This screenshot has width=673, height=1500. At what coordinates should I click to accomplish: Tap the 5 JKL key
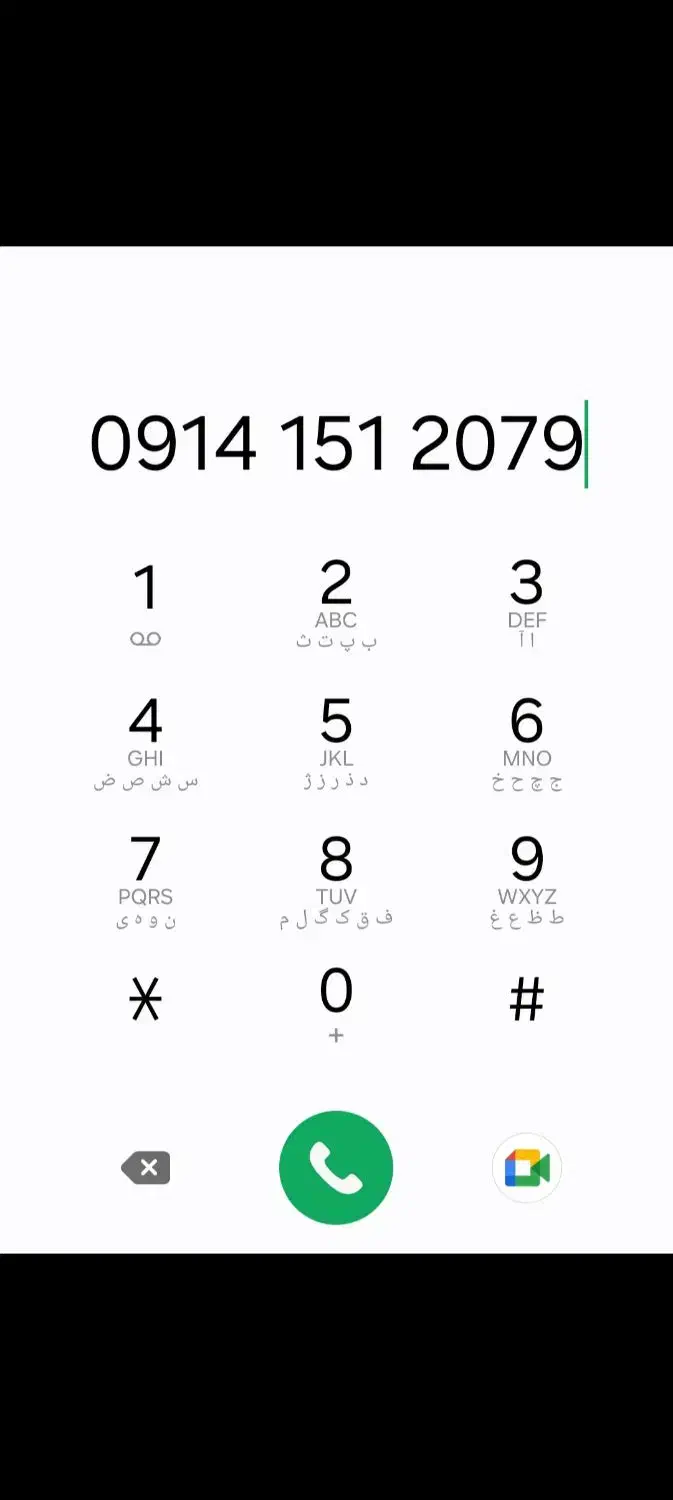pyautogui.click(x=336, y=742)
